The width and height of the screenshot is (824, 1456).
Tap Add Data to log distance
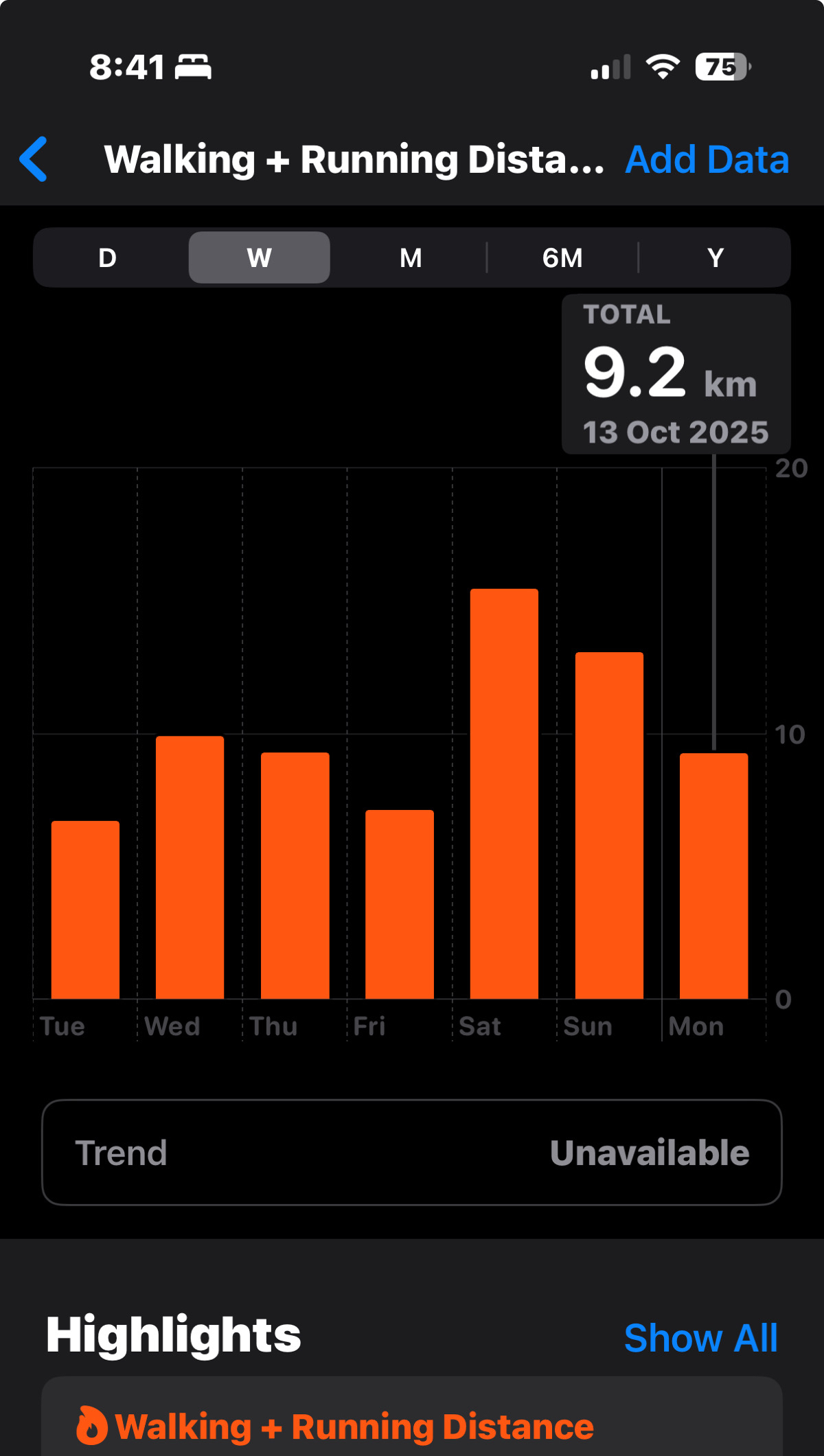(x=707, y=159)
